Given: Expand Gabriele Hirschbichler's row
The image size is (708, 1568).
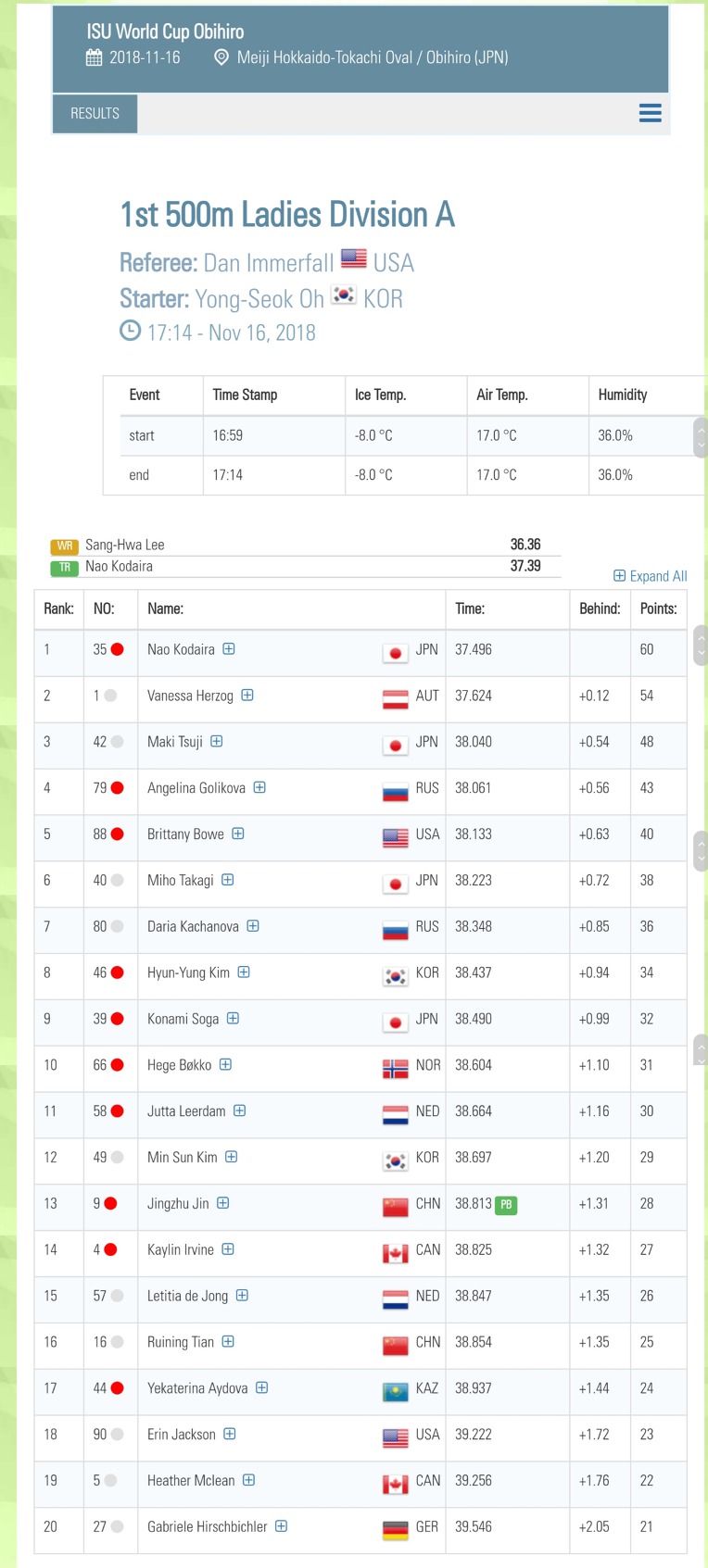Looking at the screenshot, I should coord(282,1526).
